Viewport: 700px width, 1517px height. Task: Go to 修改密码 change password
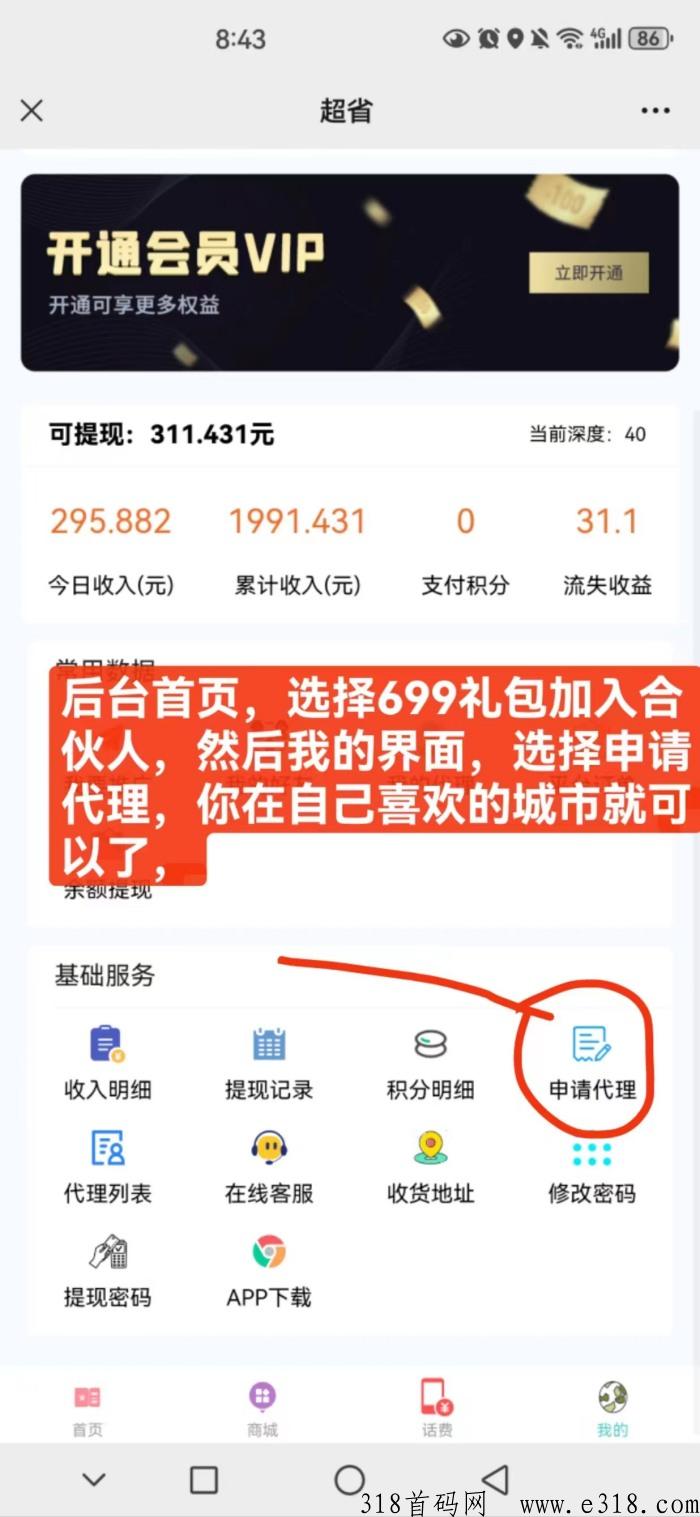point(592,1168)
